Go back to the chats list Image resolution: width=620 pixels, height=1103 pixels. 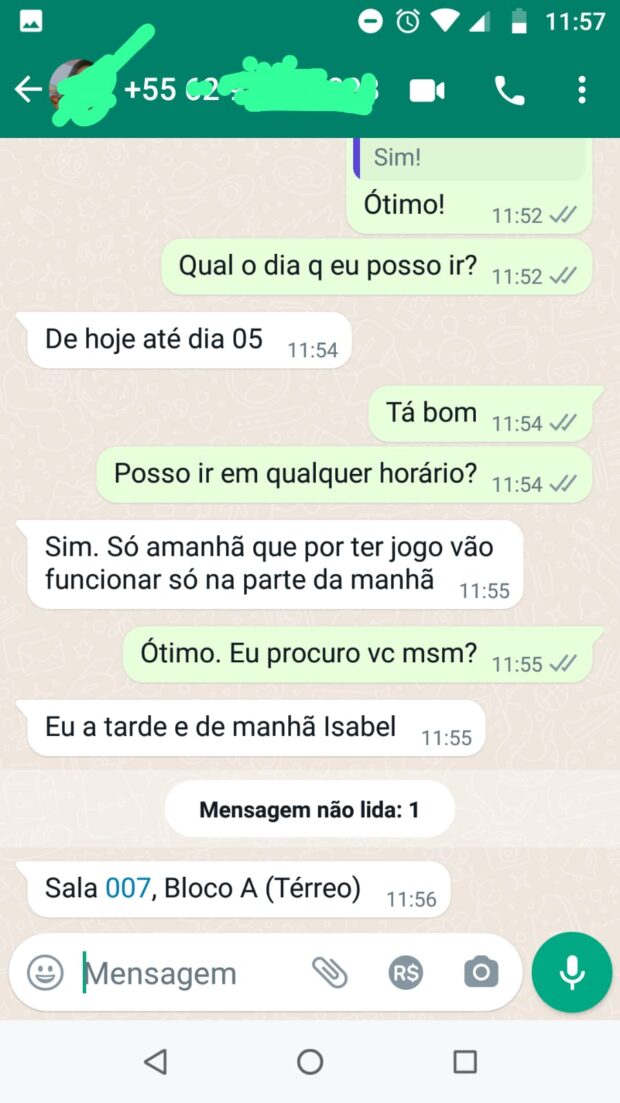tap(27, 90)
